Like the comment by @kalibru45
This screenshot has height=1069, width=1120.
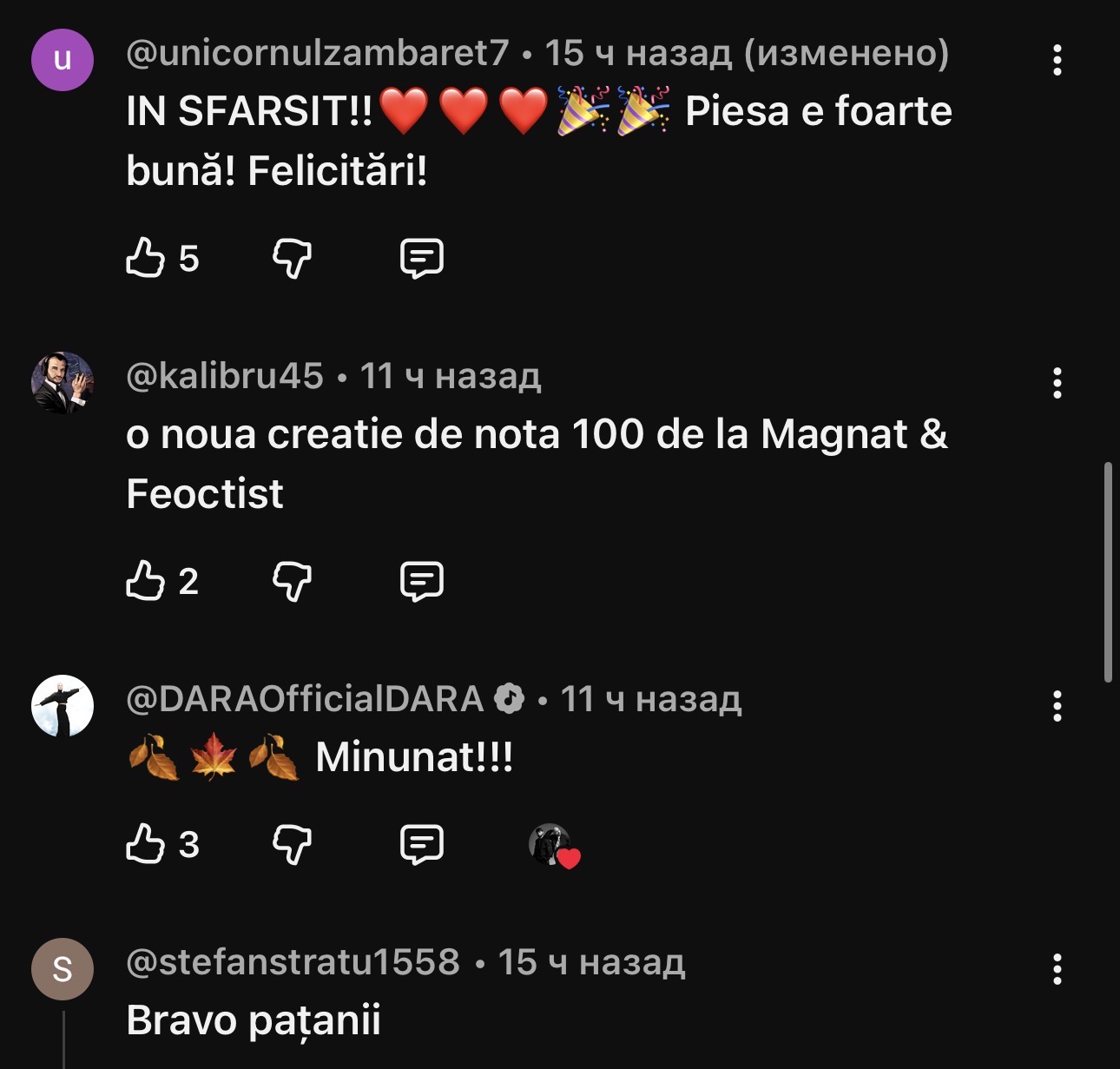(x=145, y=580)
